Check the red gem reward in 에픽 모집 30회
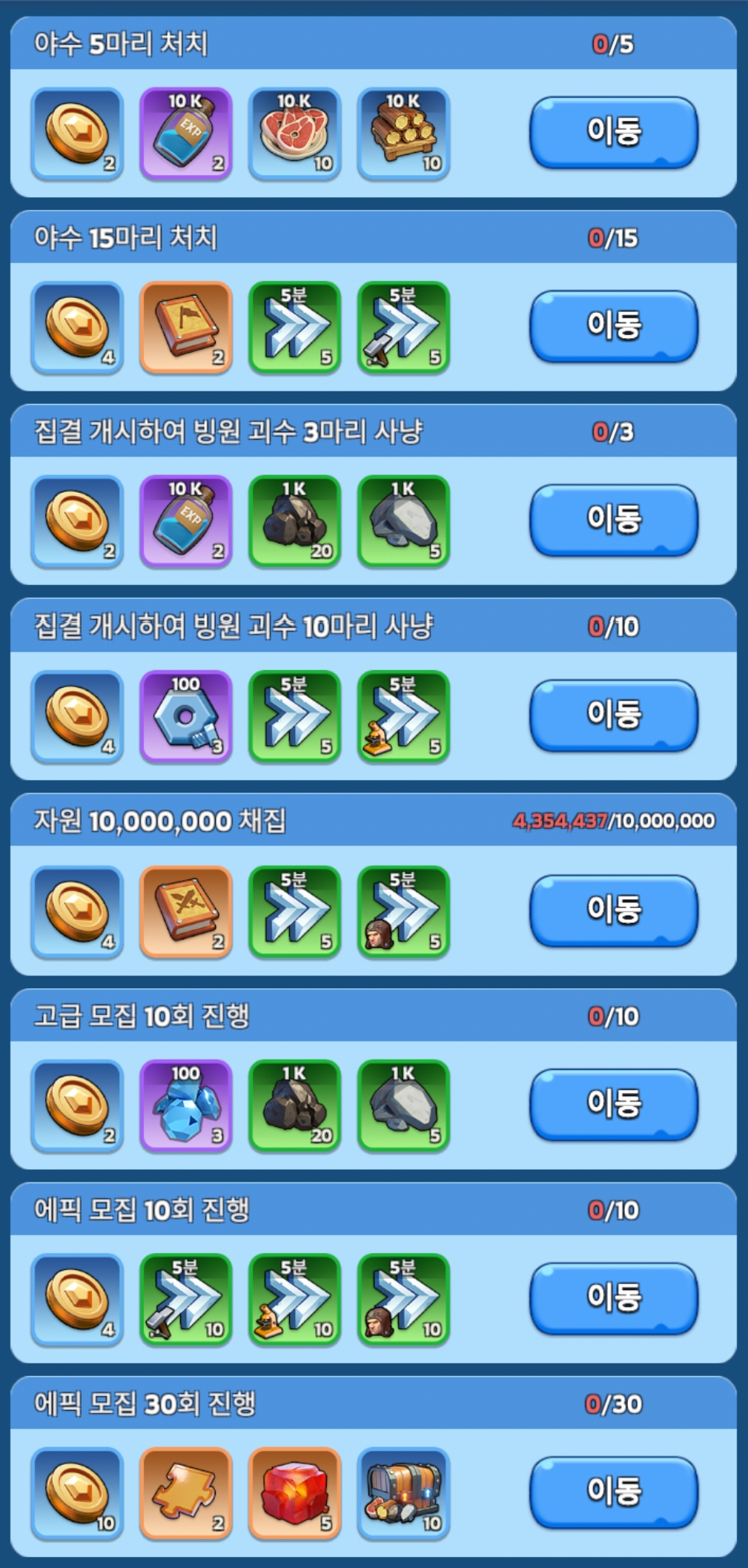The image size is (748, 1568). point(294,1493)
